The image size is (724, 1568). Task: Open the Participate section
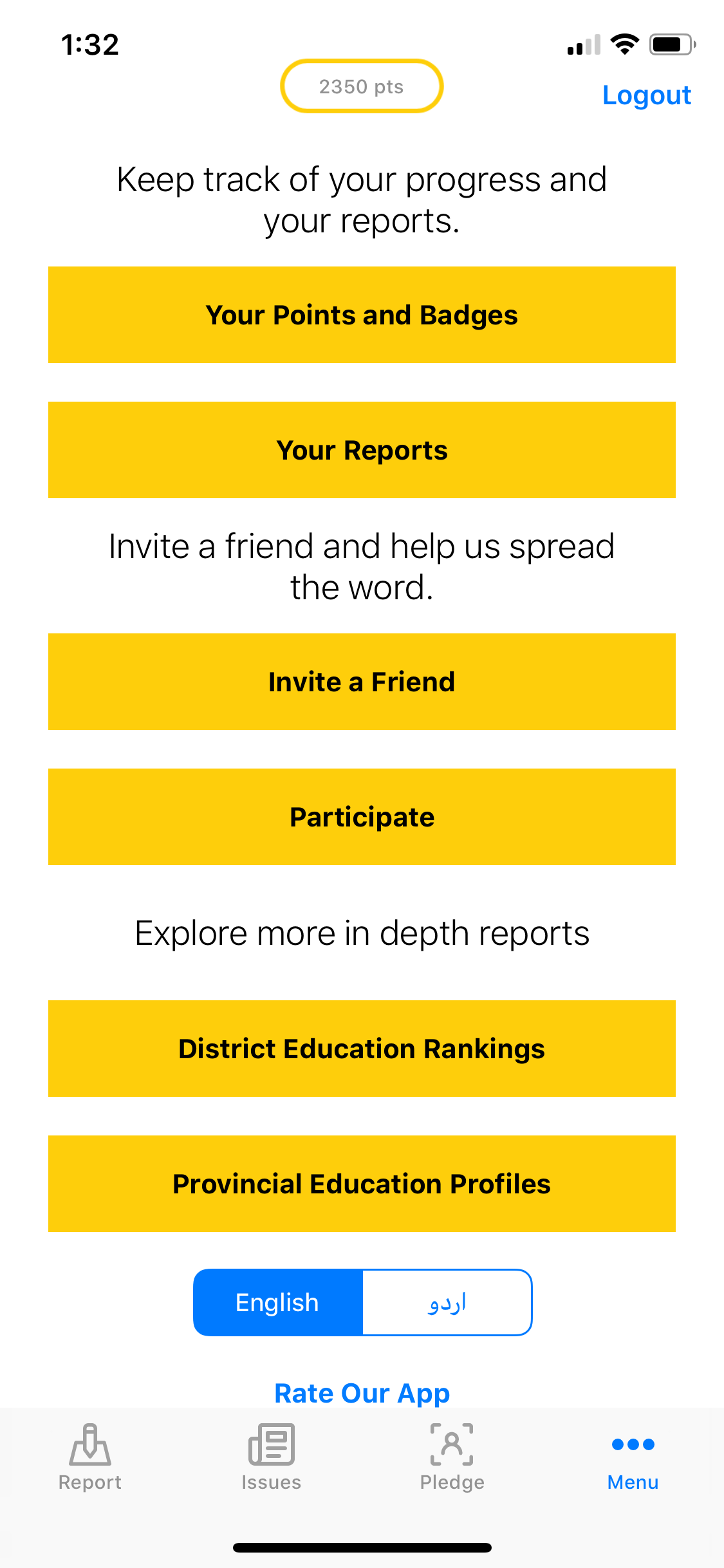362,817
